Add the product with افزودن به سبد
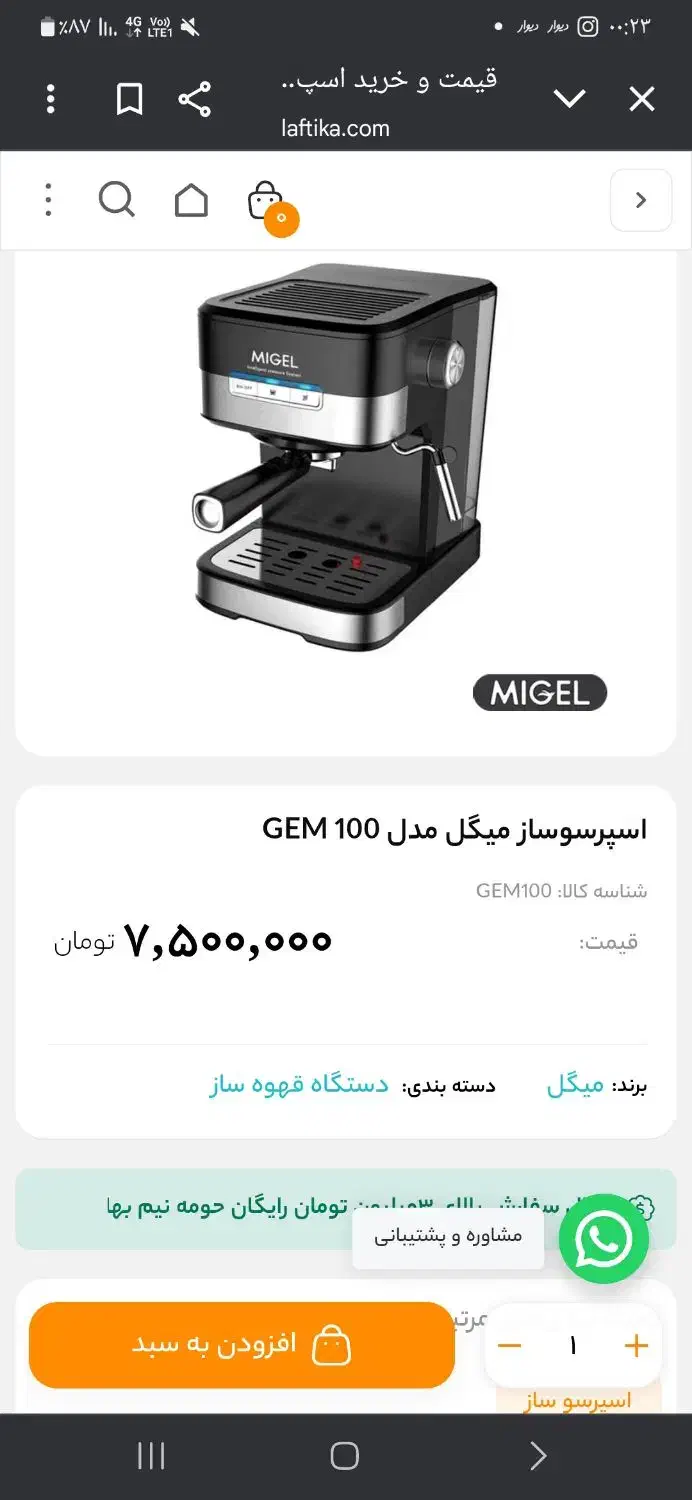Screen dimensions: 692x1500 pos(242,1345)
